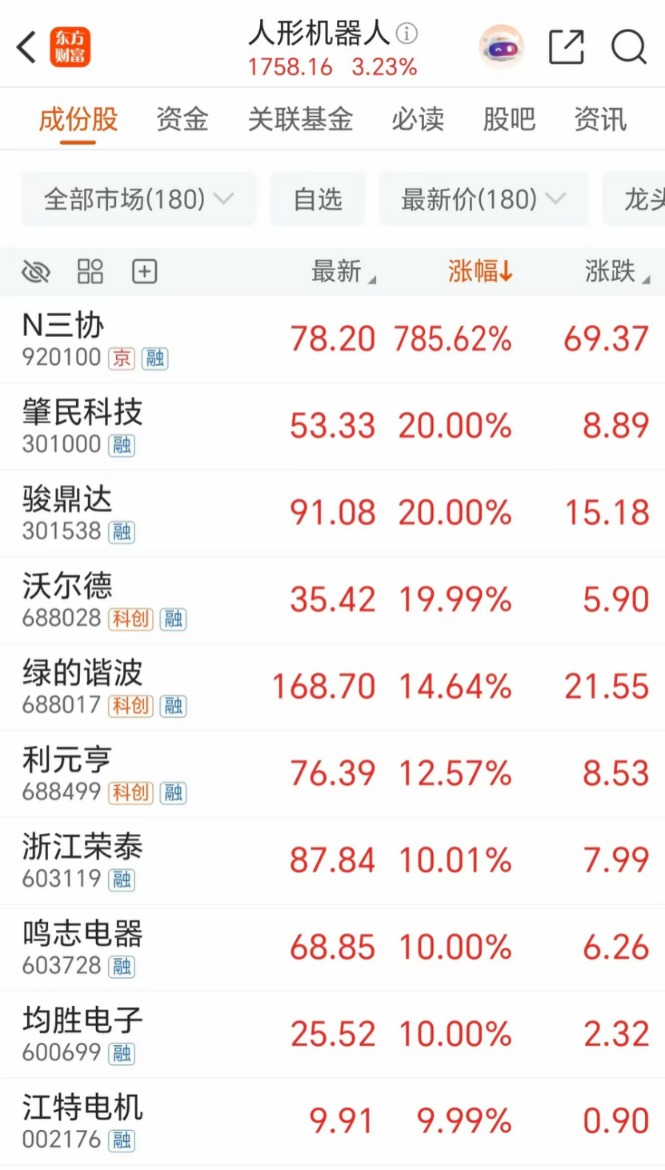
Task: Select the 自选 filter chip
Action: click(x=318, y=198)
